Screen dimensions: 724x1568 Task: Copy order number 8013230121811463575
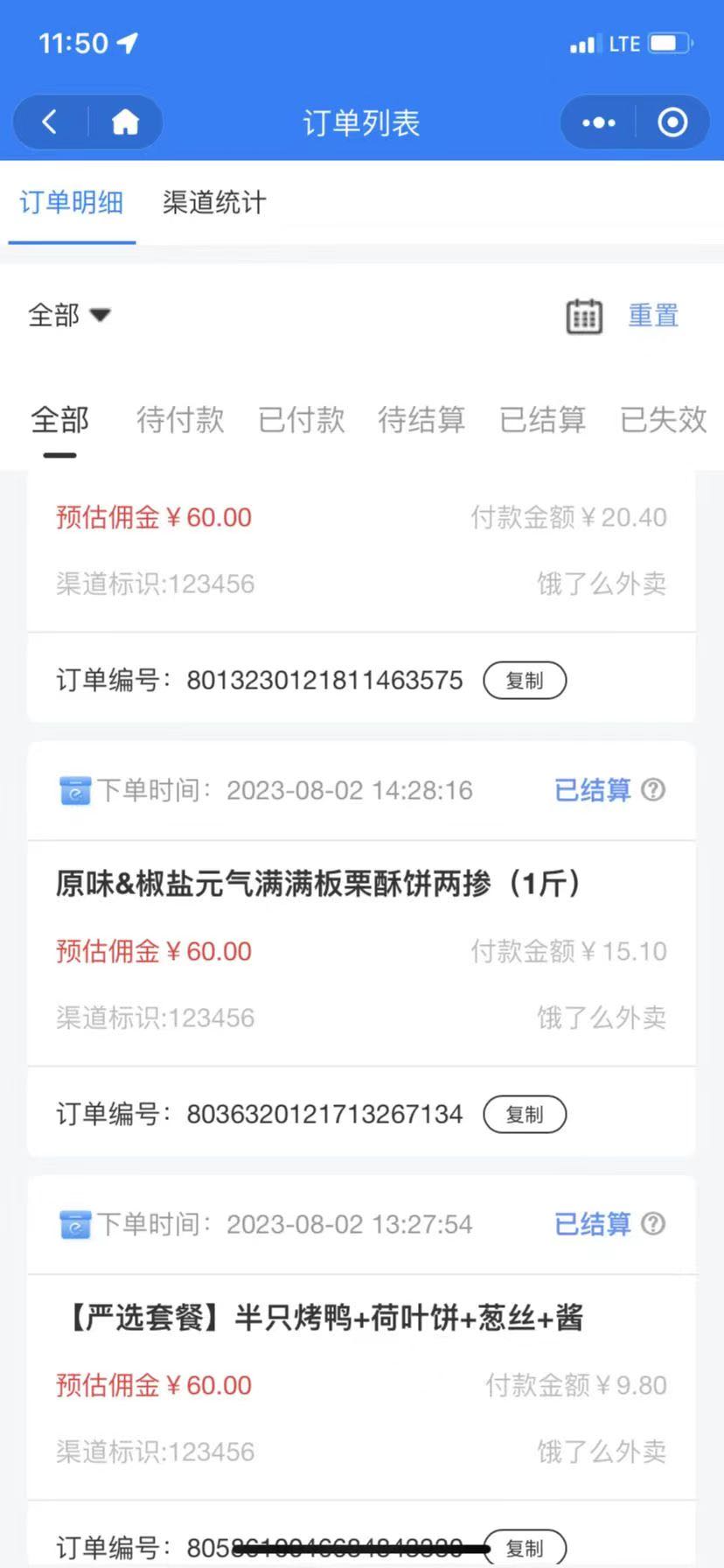pyautogui.click(x=525, y=681)
